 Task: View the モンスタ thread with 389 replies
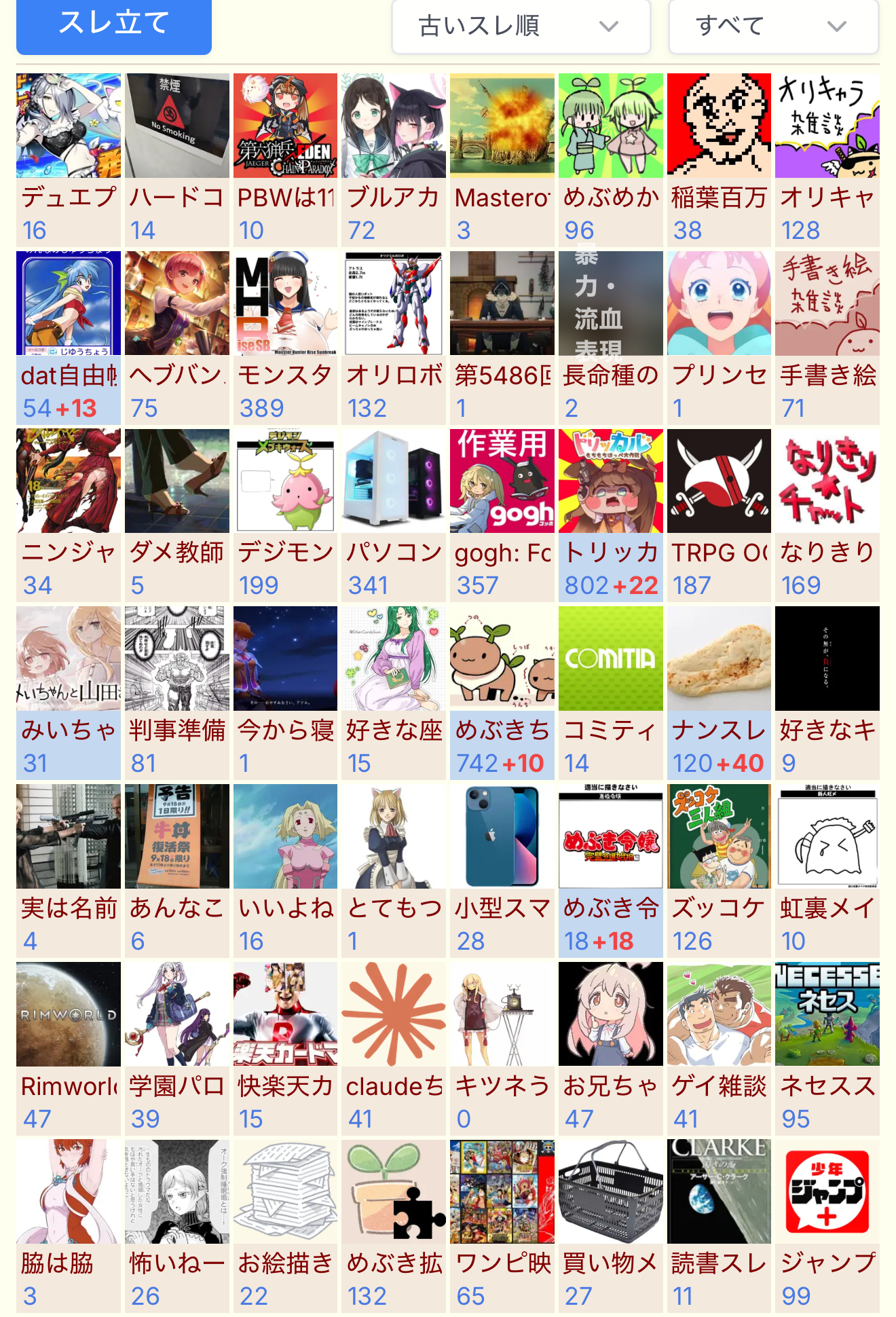(x=285, y=338)
